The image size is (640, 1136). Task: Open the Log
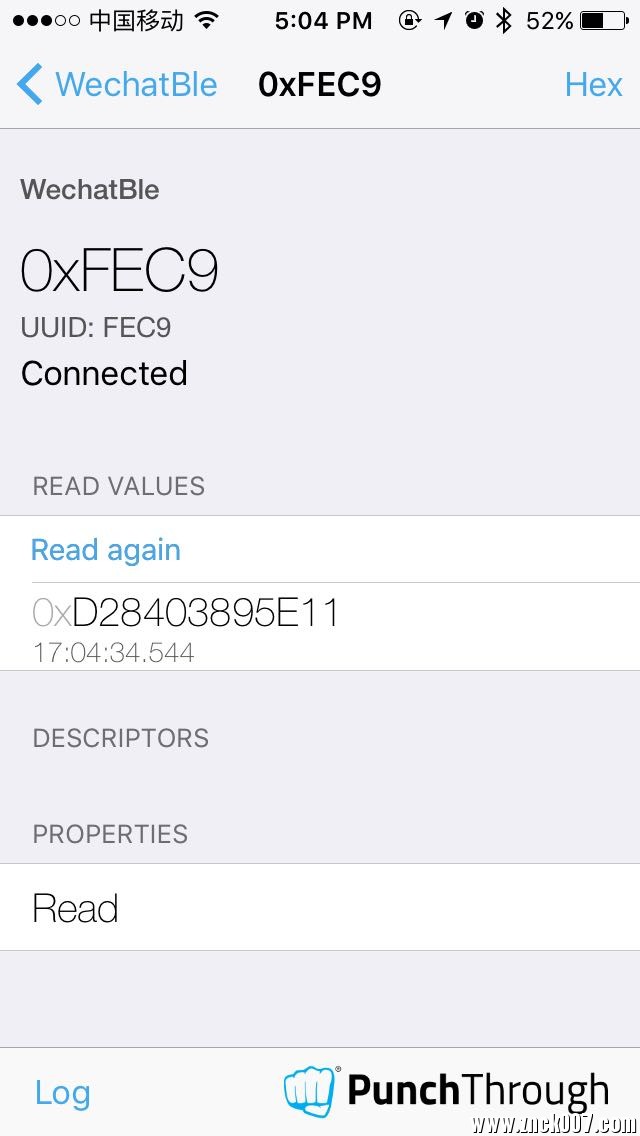62,1093
